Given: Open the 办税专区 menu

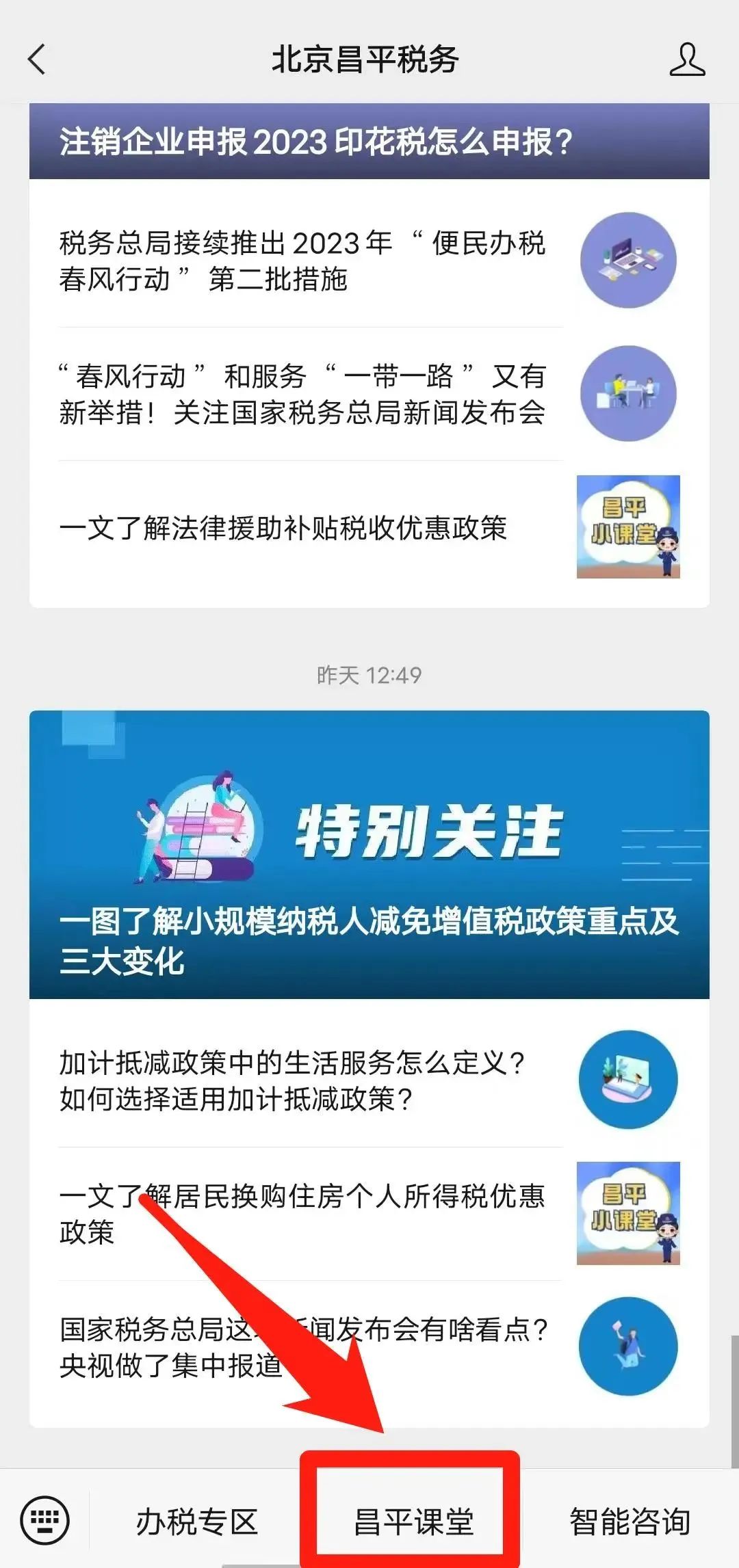Looking at the screenshot, I should click(196, 1522).
